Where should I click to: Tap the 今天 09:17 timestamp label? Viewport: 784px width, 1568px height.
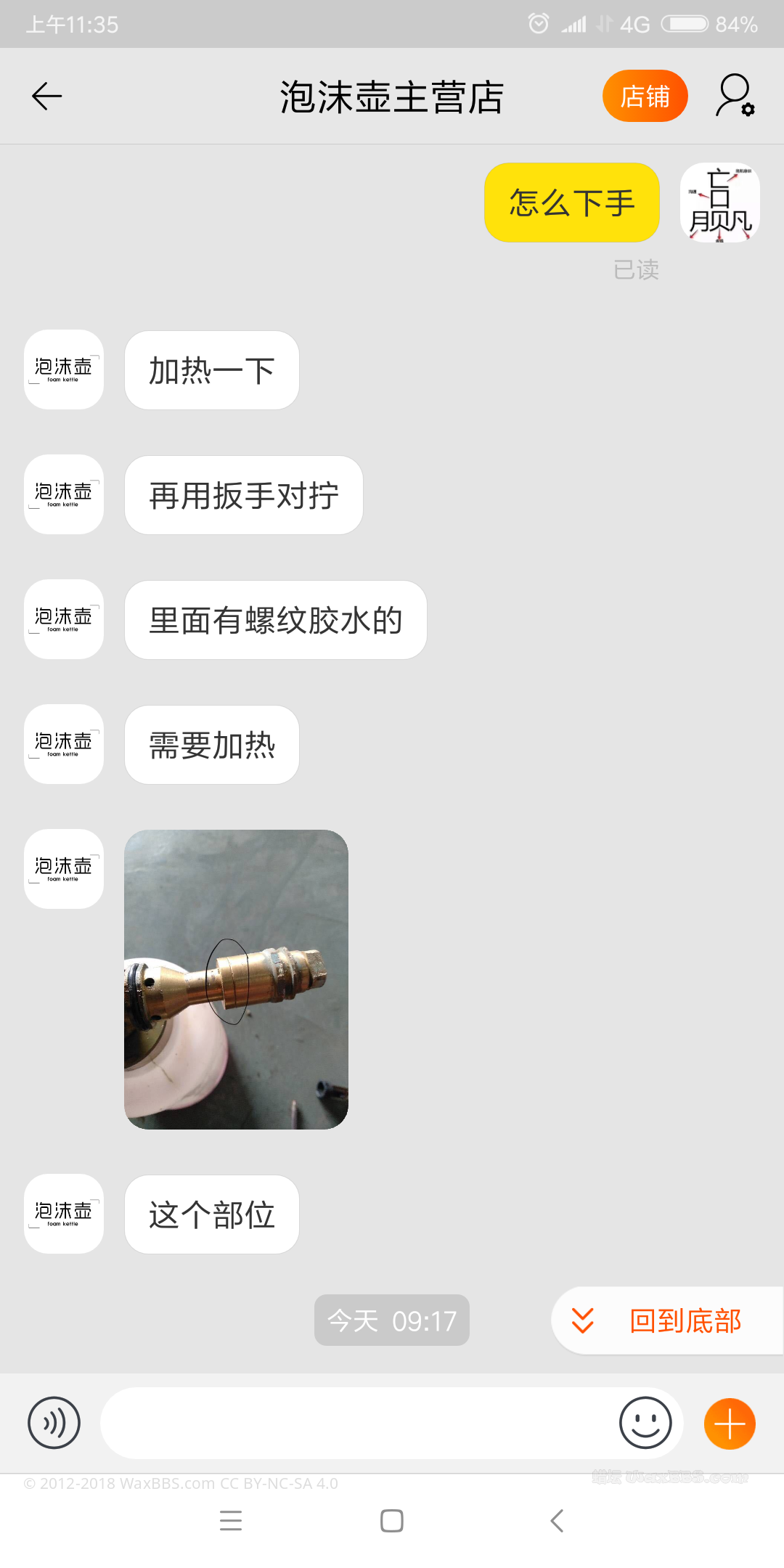coord(391,1320)
